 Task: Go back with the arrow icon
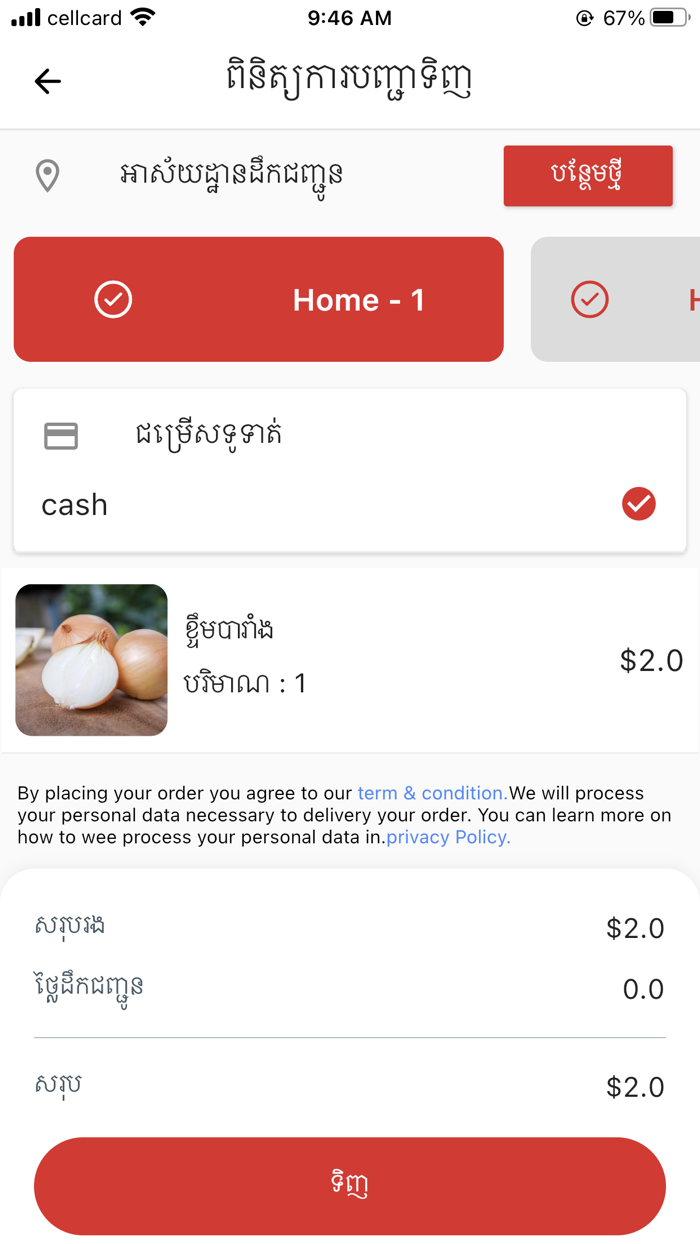[47, 81]
